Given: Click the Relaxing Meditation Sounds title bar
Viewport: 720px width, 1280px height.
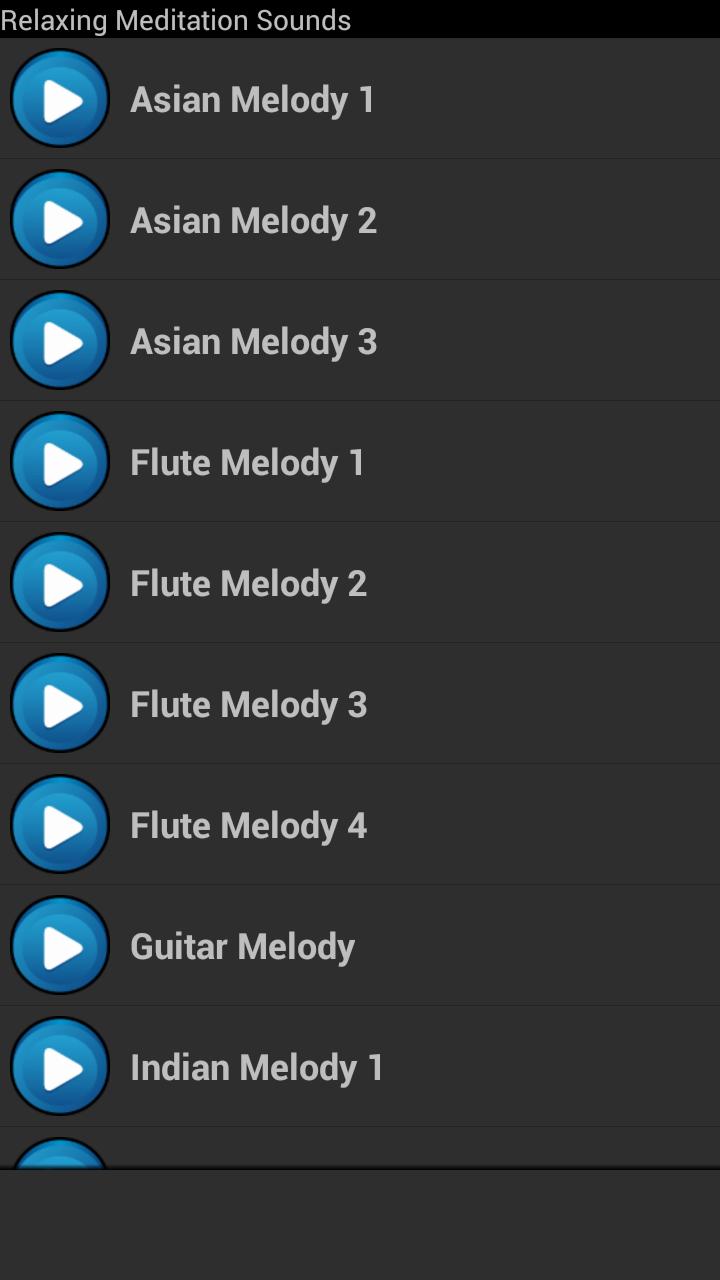Looking at the screenshot, I should pyautogui.click(x=360, y=19).
